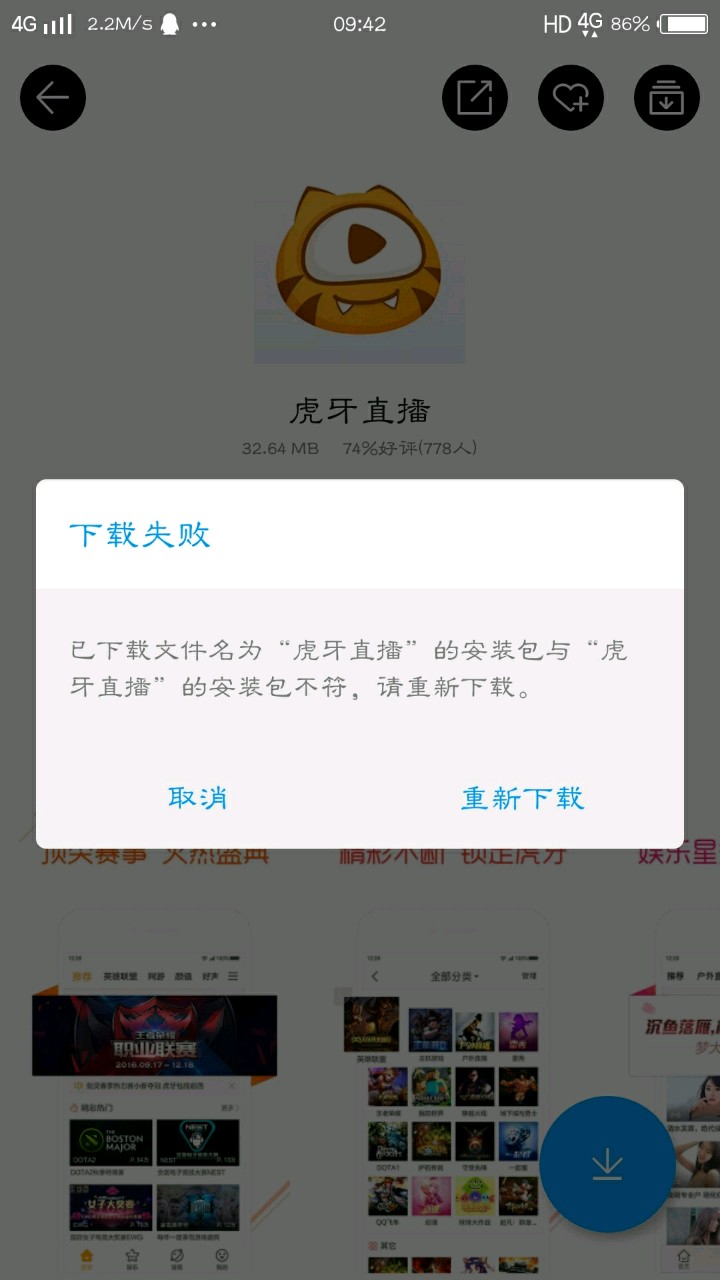Tap 取消 to dismiss the dialog
The image size is (720, 1280).
coord(198,797)
